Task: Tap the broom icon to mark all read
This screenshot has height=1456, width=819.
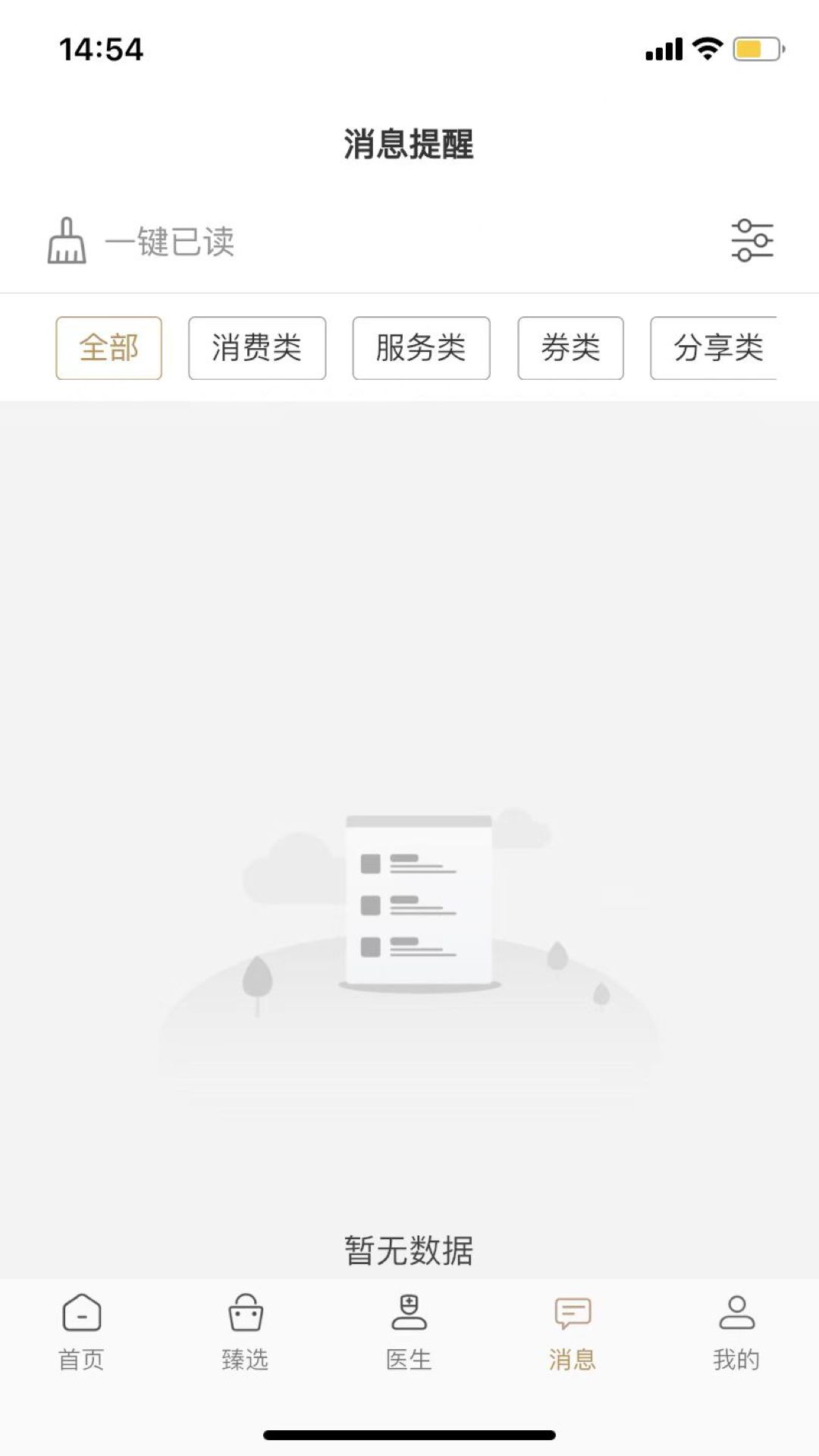Action: pos(67,240)
